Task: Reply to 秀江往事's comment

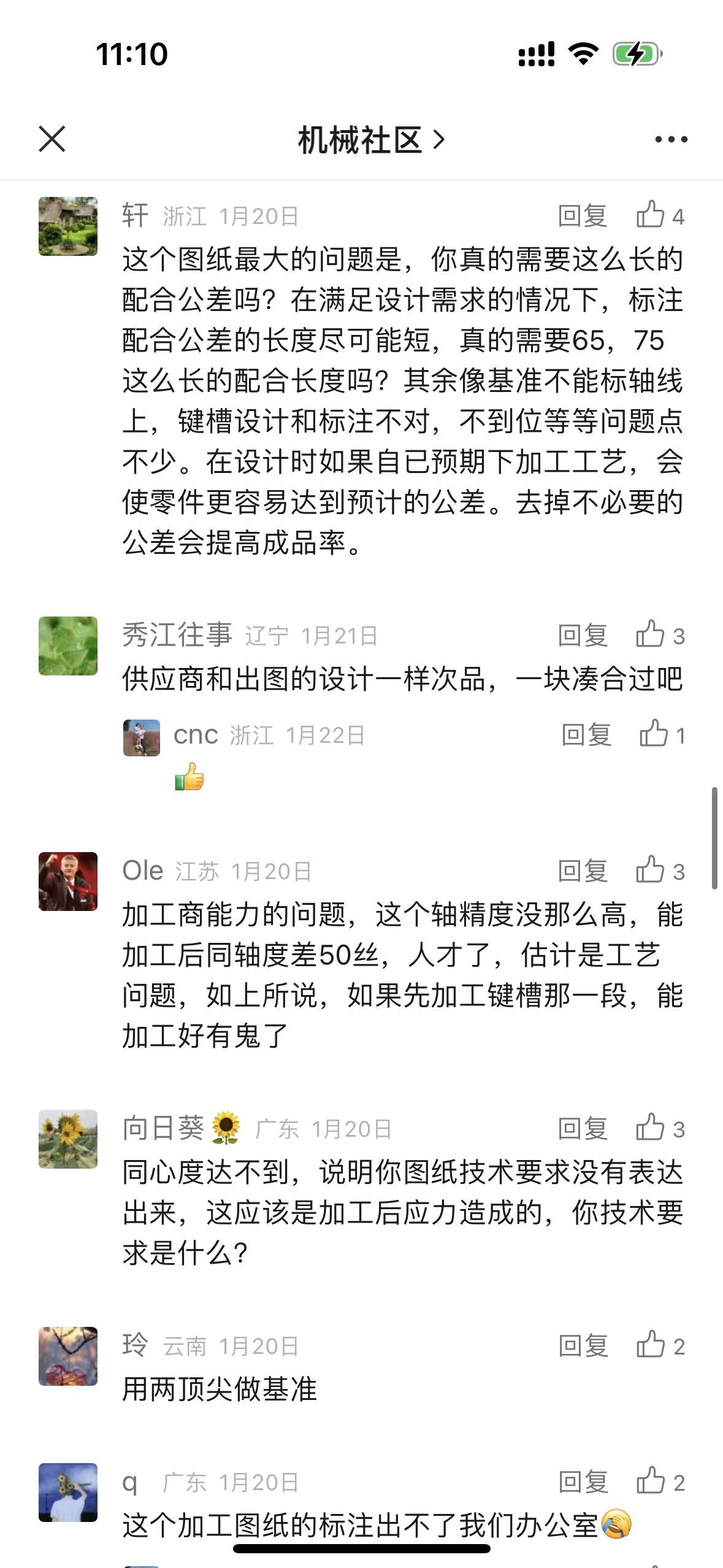Action: click(583, 636)
